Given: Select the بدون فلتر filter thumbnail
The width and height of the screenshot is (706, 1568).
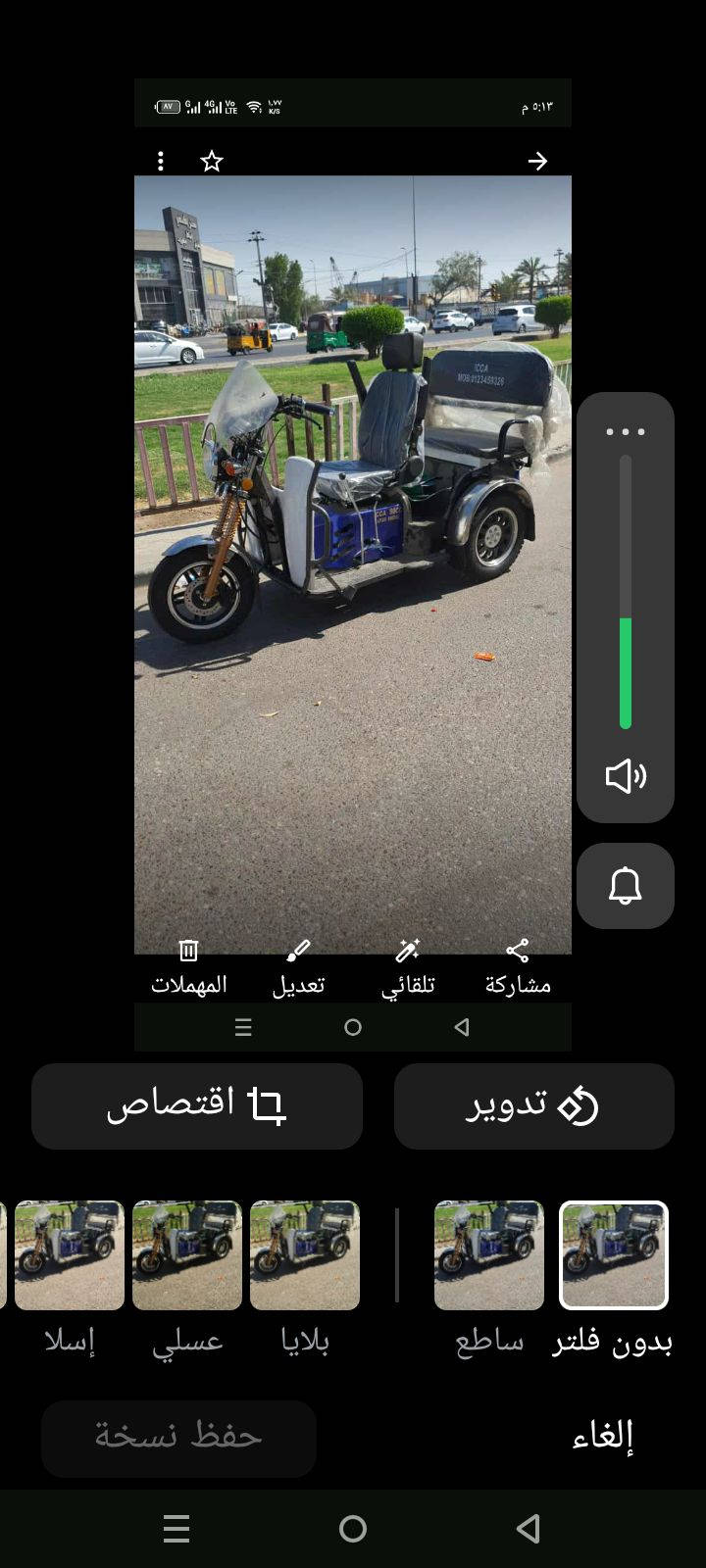Looking at the screenshot, I should coord(614,1255).
